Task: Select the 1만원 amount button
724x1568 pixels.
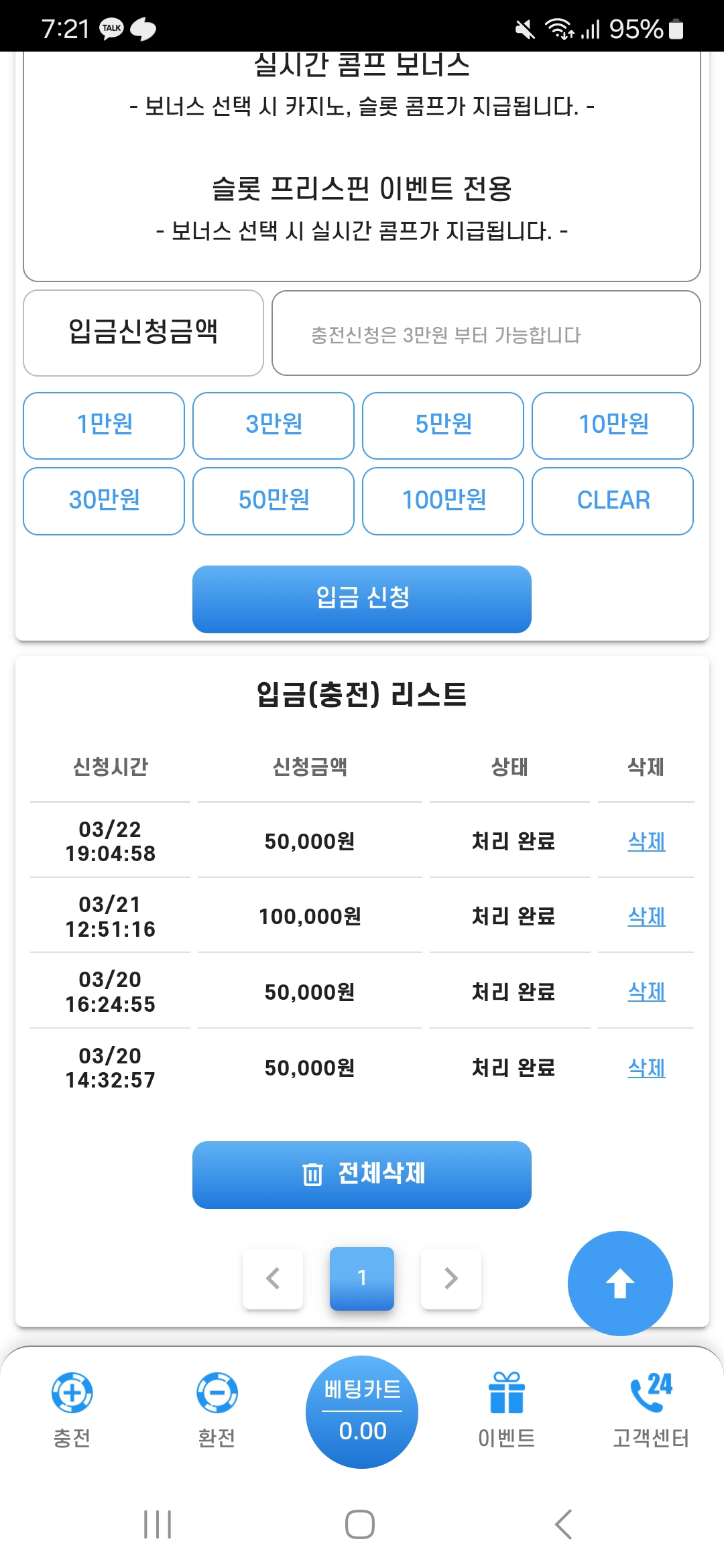Action: click(104, 425)
